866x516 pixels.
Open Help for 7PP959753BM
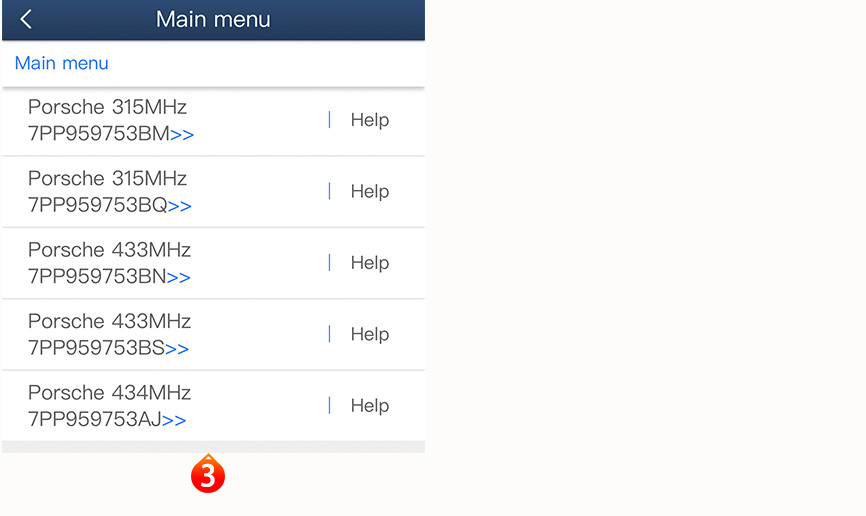369,120
